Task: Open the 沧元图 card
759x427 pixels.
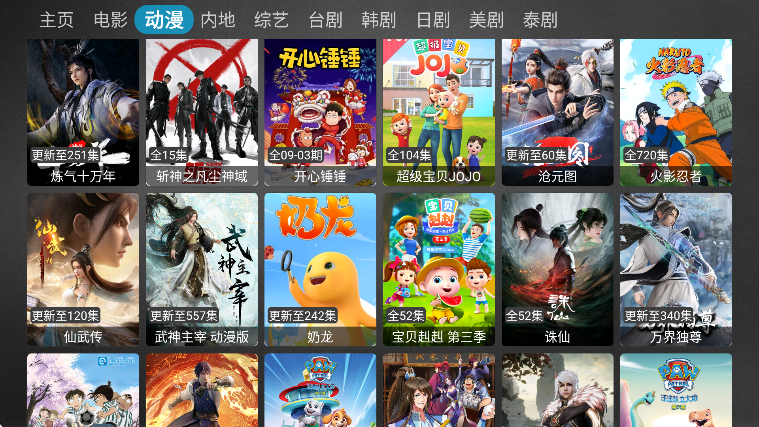Action: point(557,110)
